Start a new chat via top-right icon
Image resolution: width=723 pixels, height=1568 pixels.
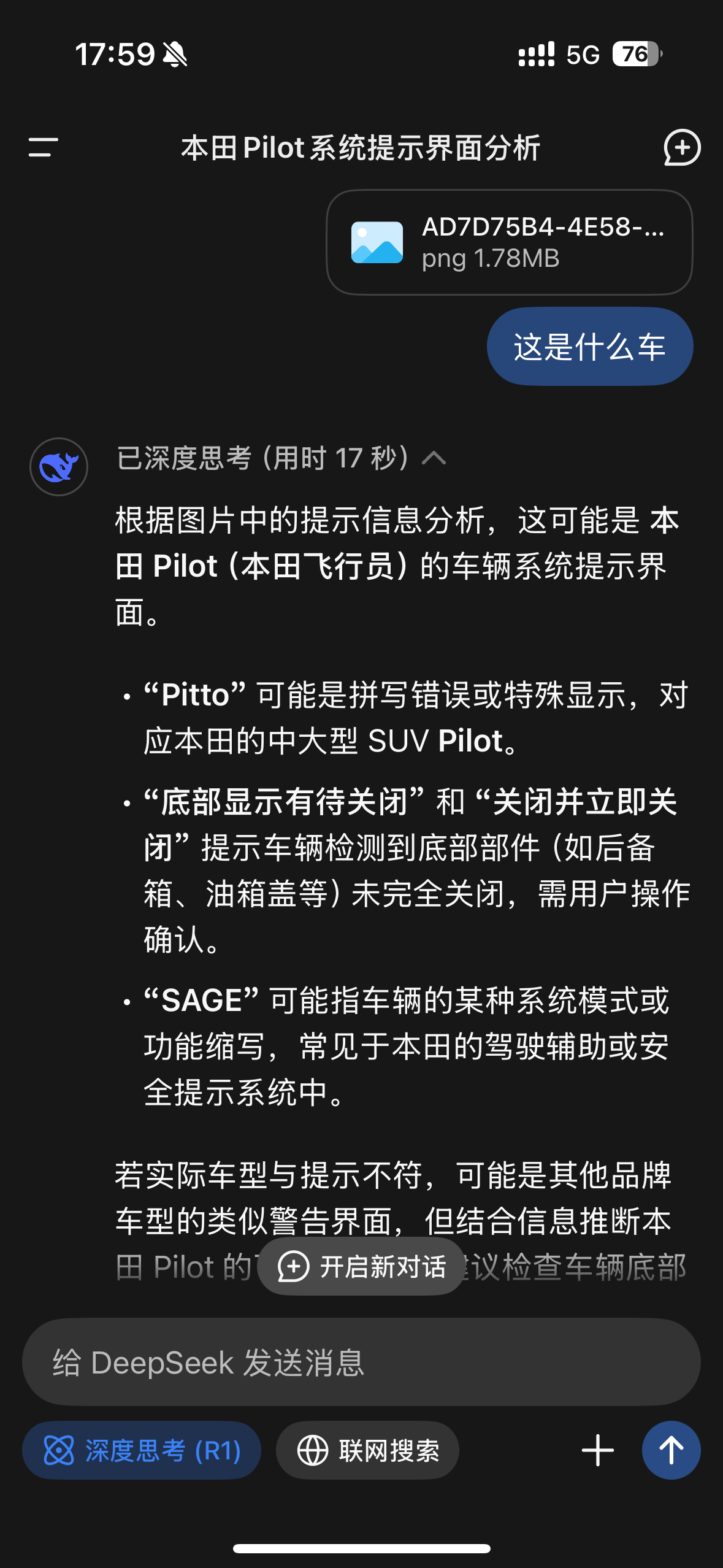click(x=683, y=147)
